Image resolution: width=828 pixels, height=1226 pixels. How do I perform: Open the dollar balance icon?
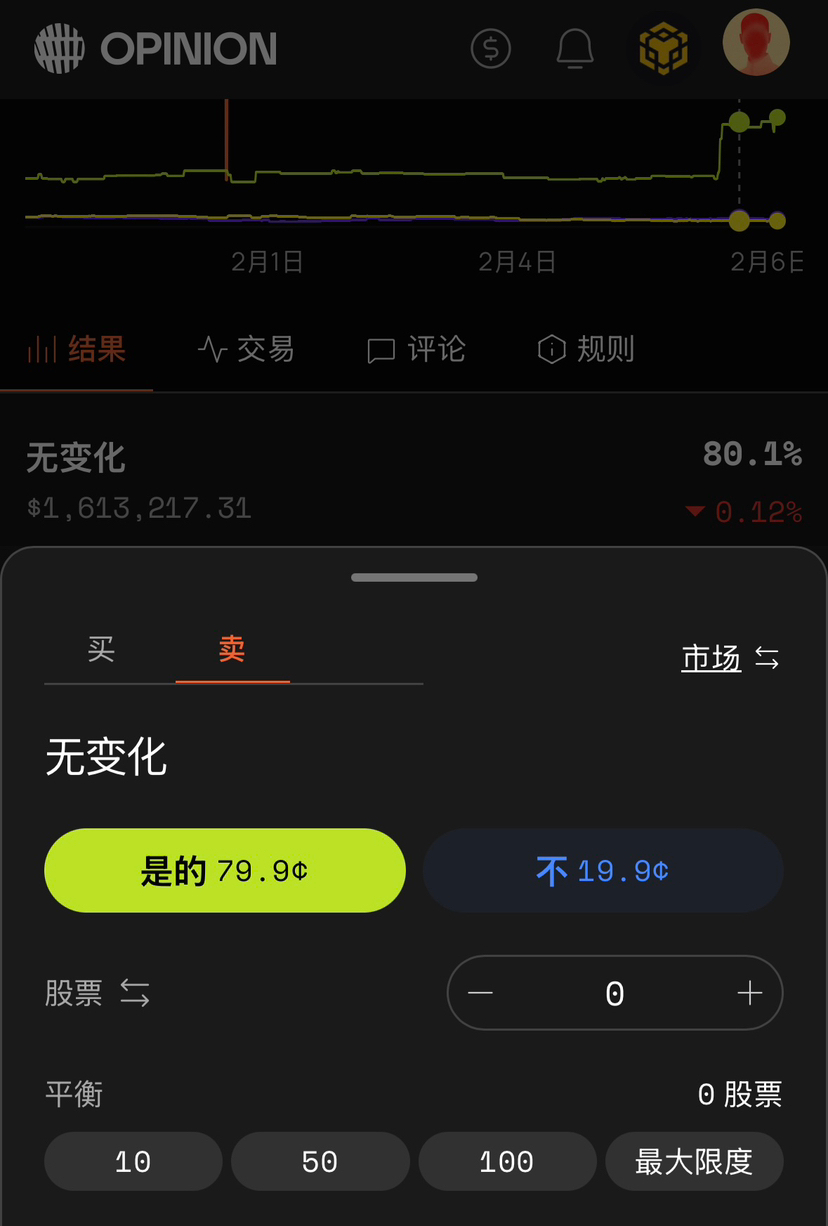(x=490, y=47)
